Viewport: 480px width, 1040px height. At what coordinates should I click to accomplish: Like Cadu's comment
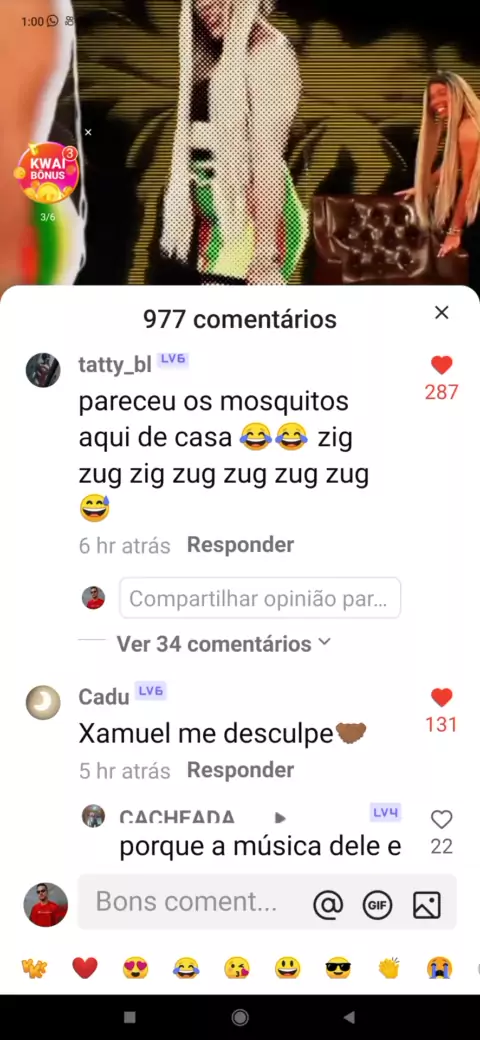[x=442, y=697]
